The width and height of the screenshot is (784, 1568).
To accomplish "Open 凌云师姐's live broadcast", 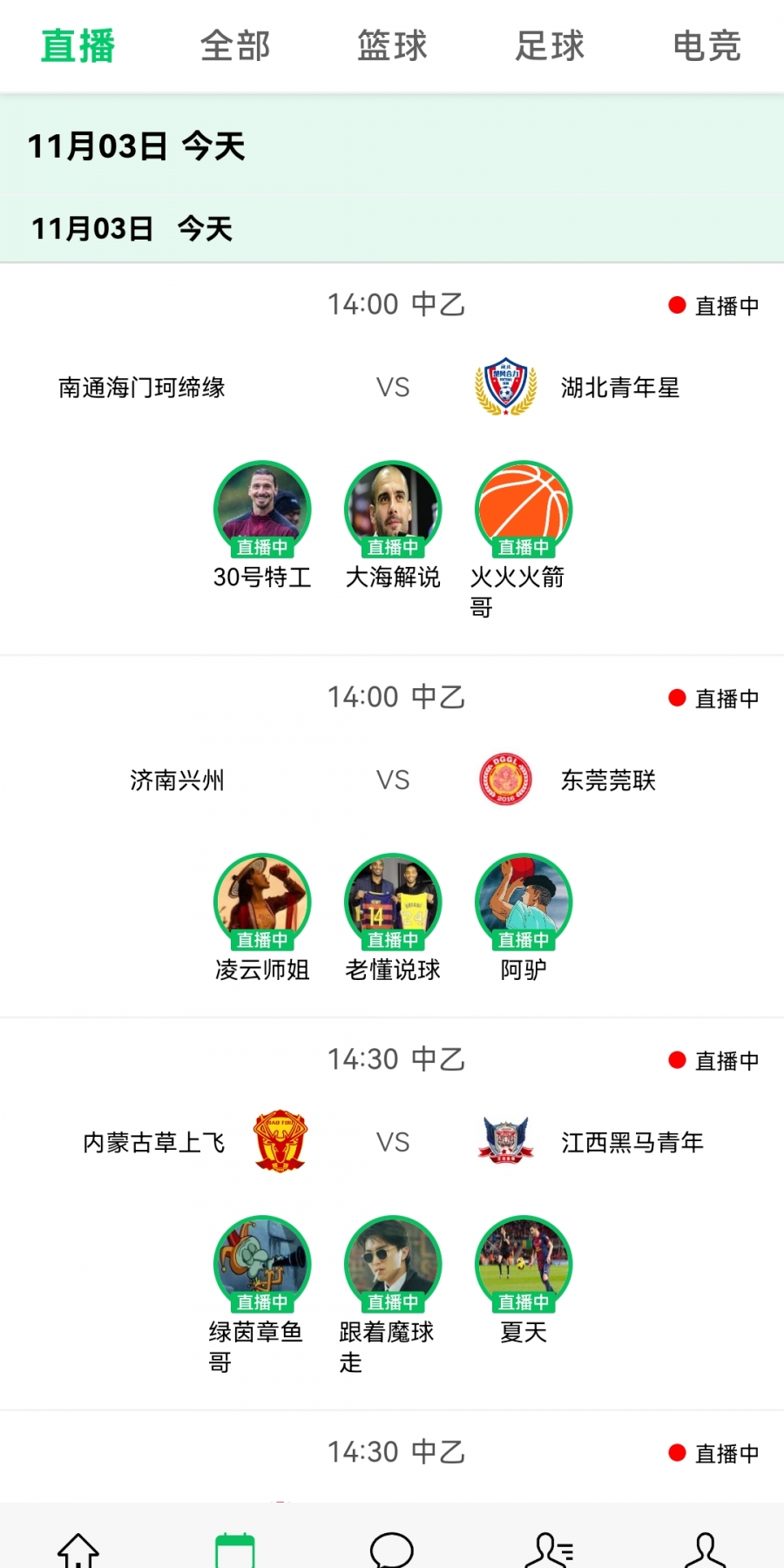I will (x=262, y=902).
